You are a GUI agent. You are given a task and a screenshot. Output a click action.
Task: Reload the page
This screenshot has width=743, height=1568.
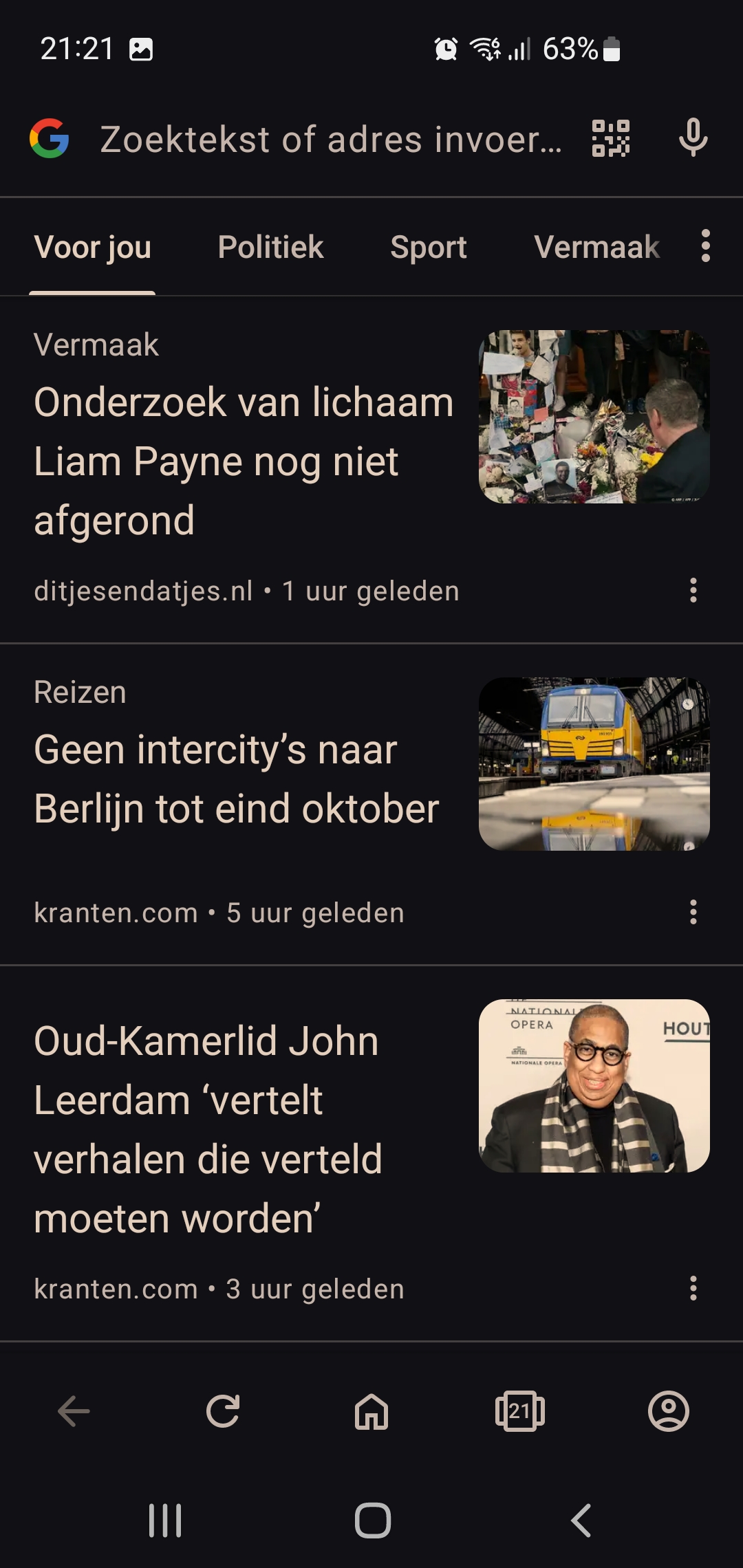(223, 1412)
